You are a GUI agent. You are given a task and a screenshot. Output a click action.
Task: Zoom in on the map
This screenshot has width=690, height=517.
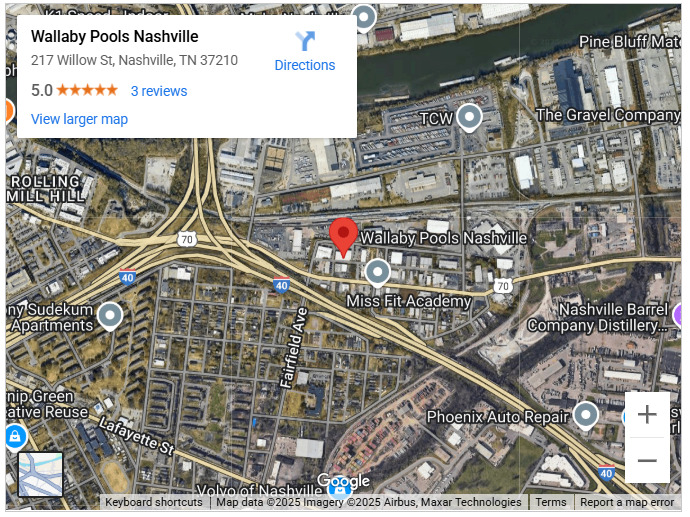(x=647, y=414)
